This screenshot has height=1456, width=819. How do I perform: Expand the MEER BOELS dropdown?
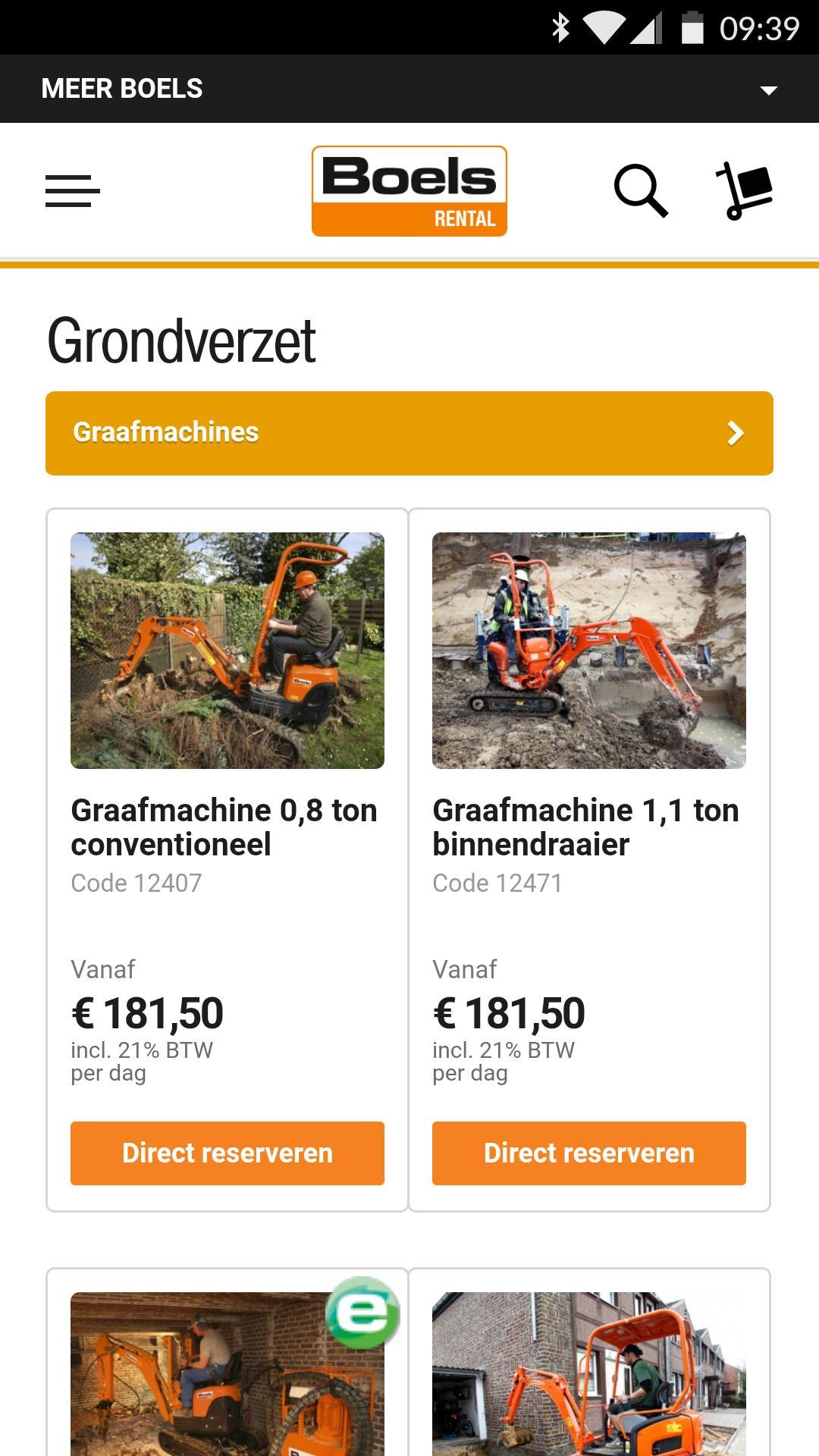coord(769,88)
